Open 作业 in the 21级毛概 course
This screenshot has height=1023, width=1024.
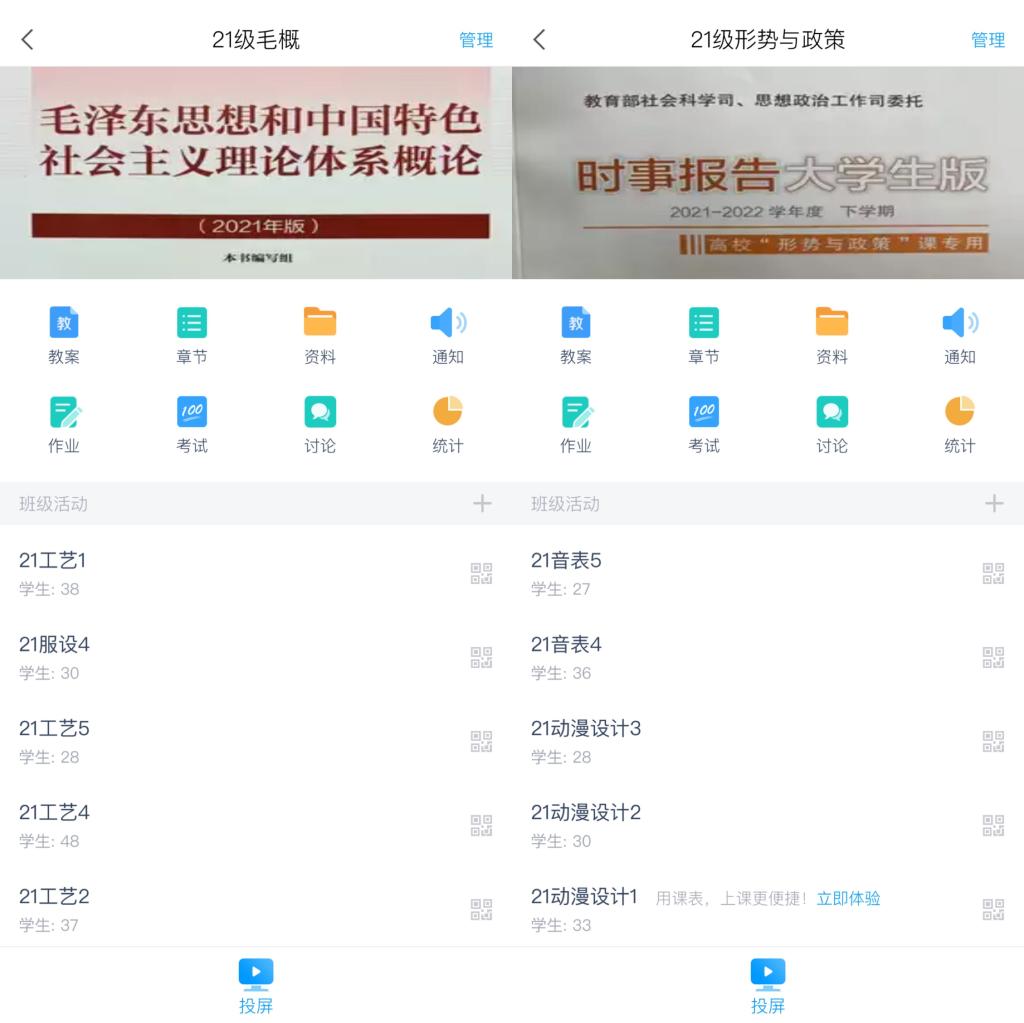coord(64,424)
